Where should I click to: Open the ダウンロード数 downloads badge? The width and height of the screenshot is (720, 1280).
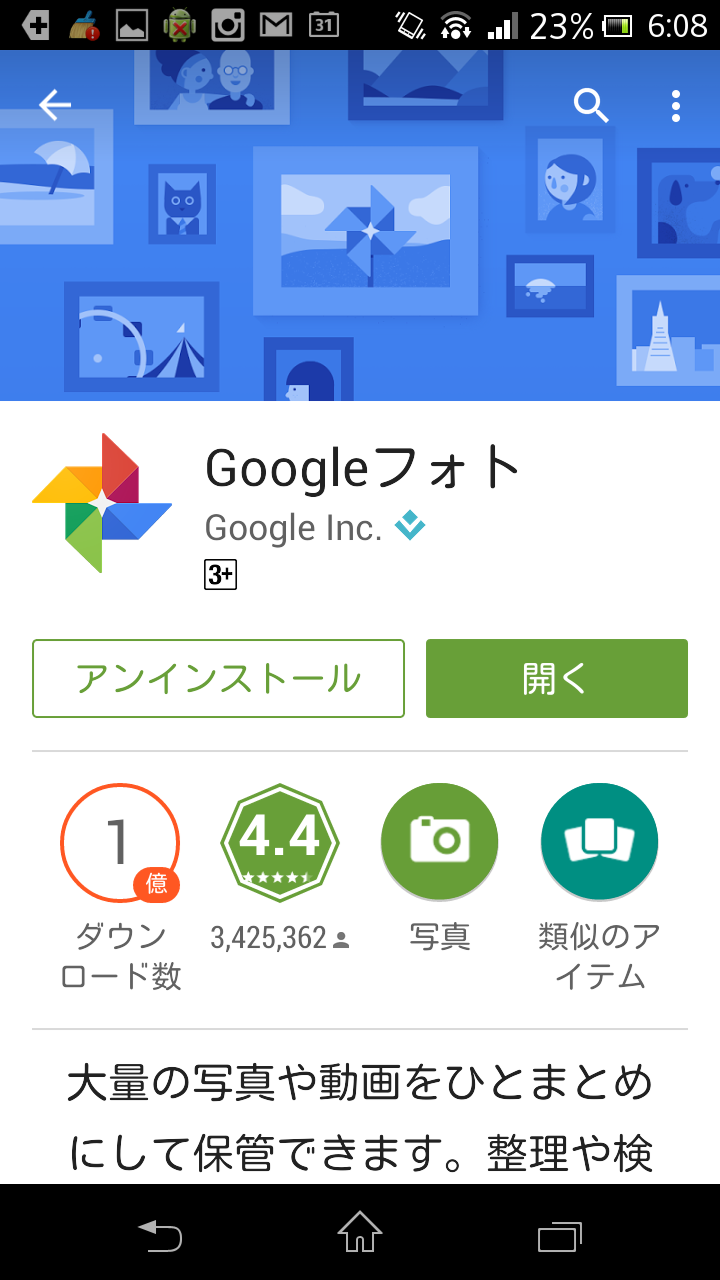[x=120, y=842]
